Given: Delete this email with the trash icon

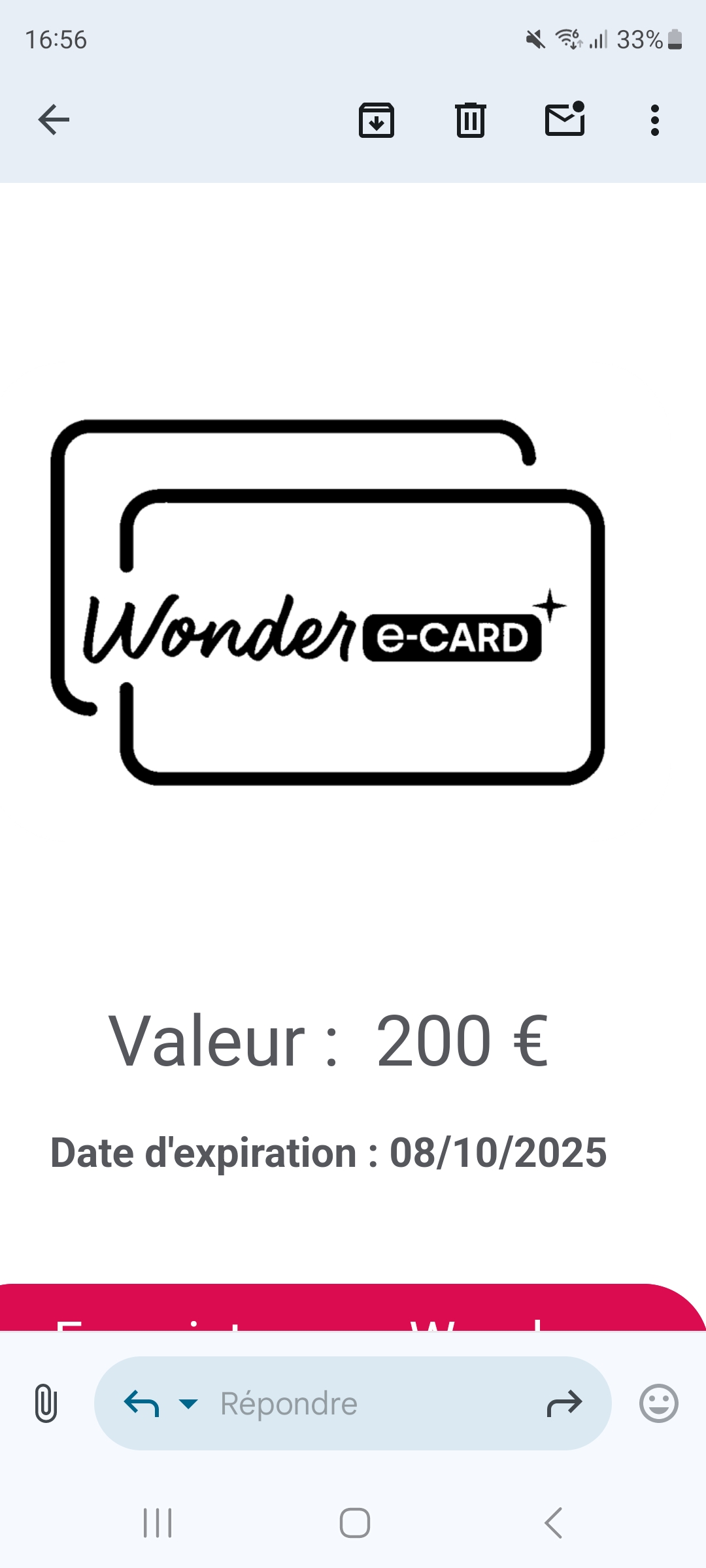Looking at the screenshot, I should [471, 120].
